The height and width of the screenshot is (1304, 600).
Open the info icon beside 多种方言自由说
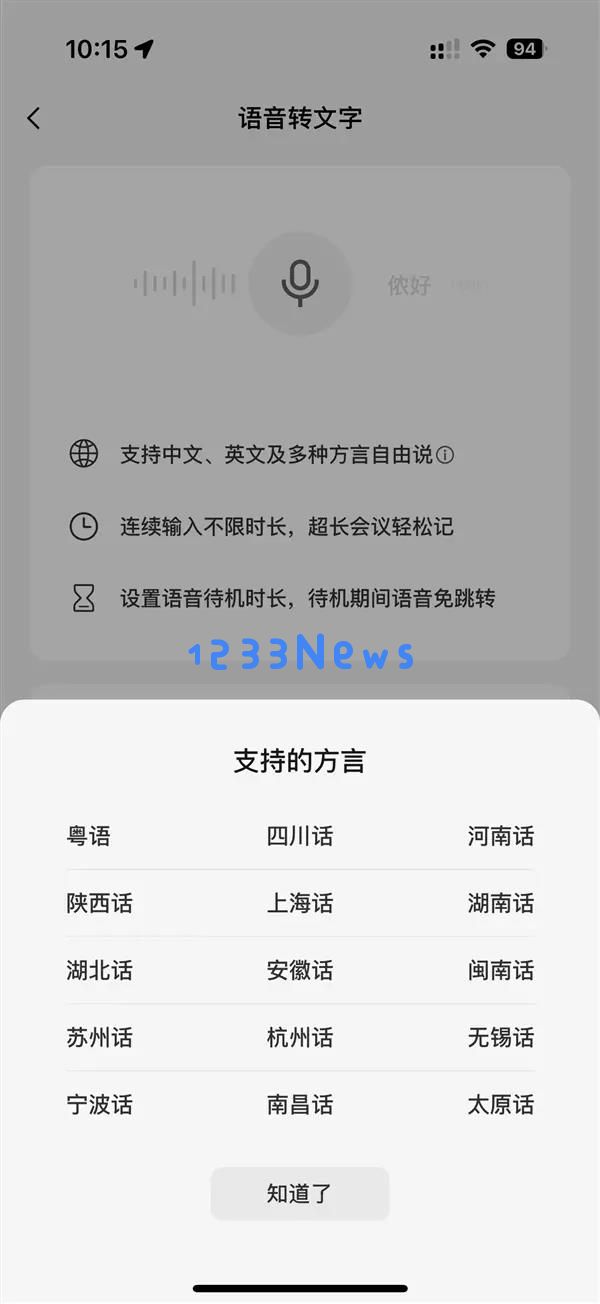pyautogui.click(x=446, y=455)
